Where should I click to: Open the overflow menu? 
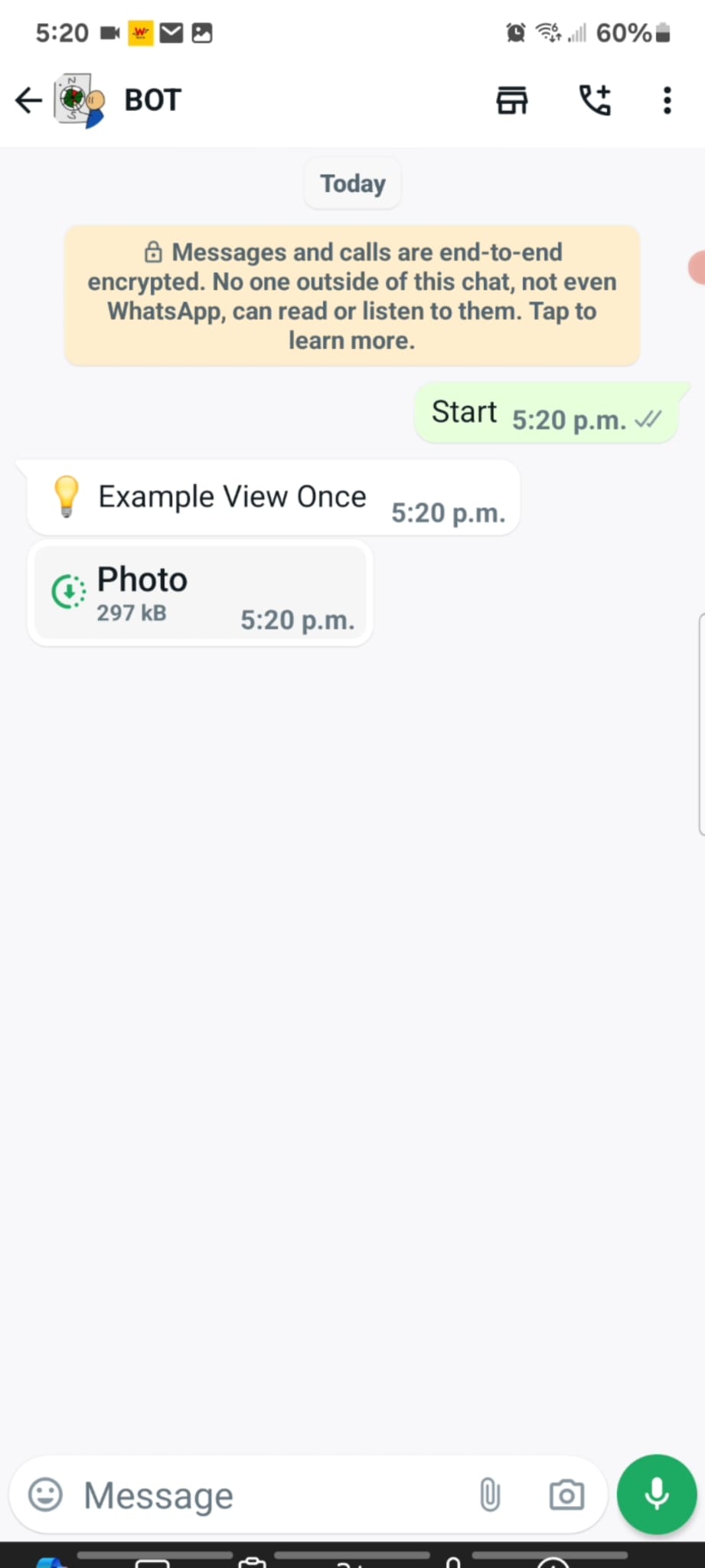[667, 100]
